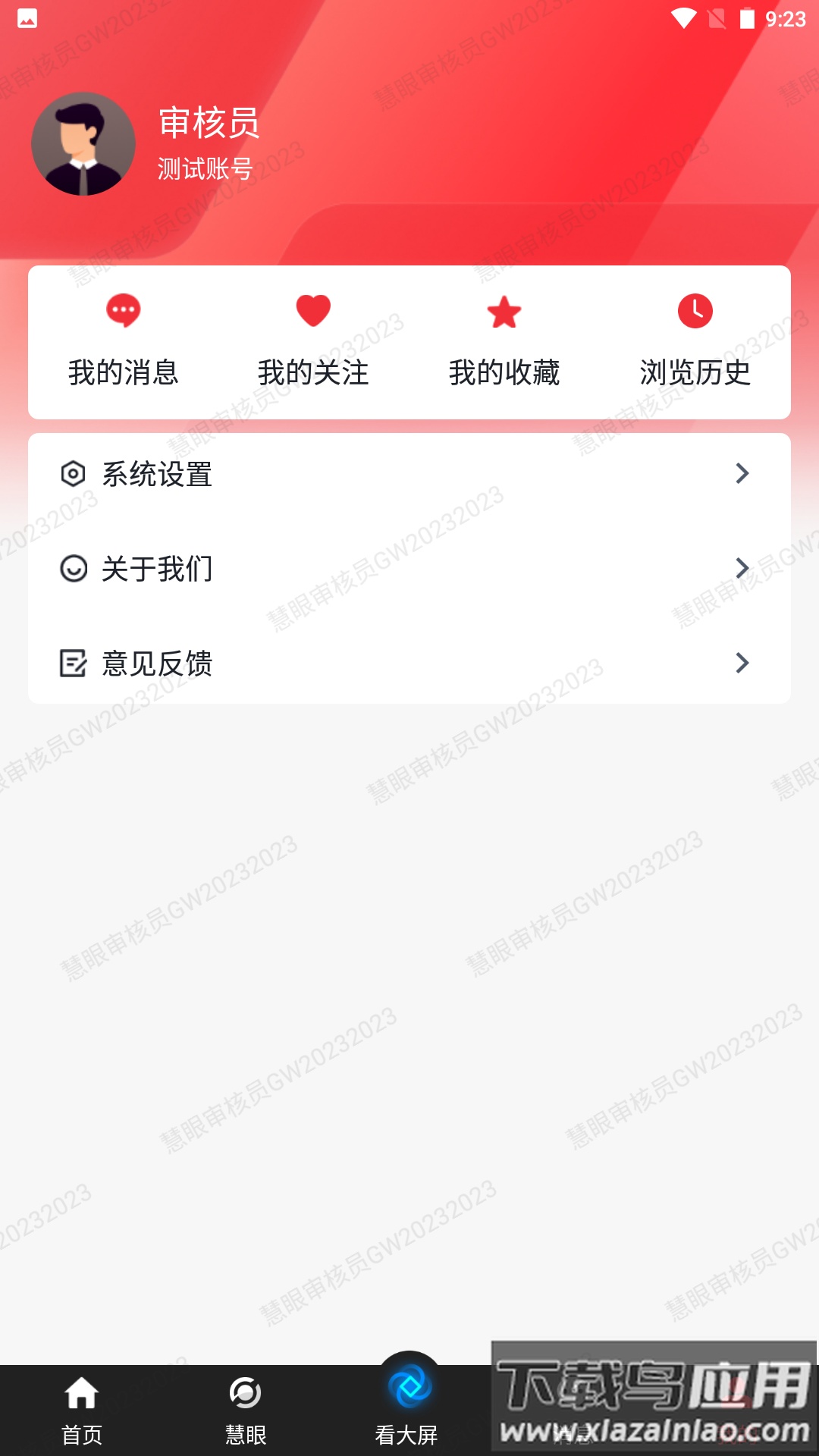Click the arrow beside 意见反馈

click(742, 664)
